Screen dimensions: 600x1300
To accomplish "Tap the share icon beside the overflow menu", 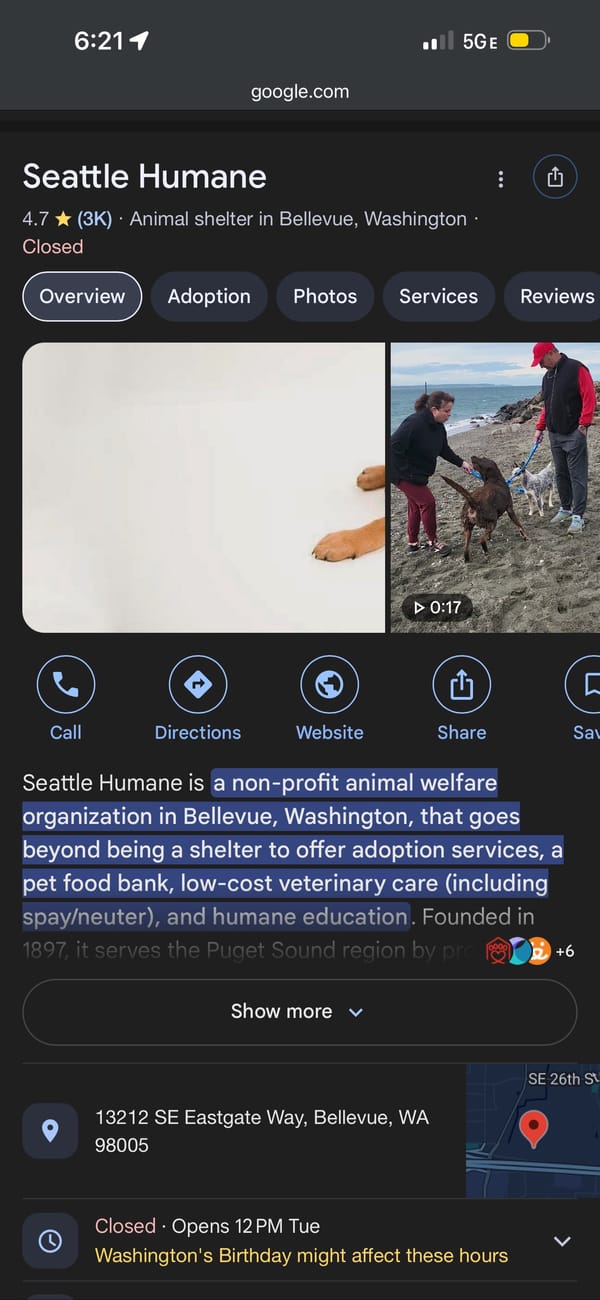I will pyautogui.click(x=555, y=178).
